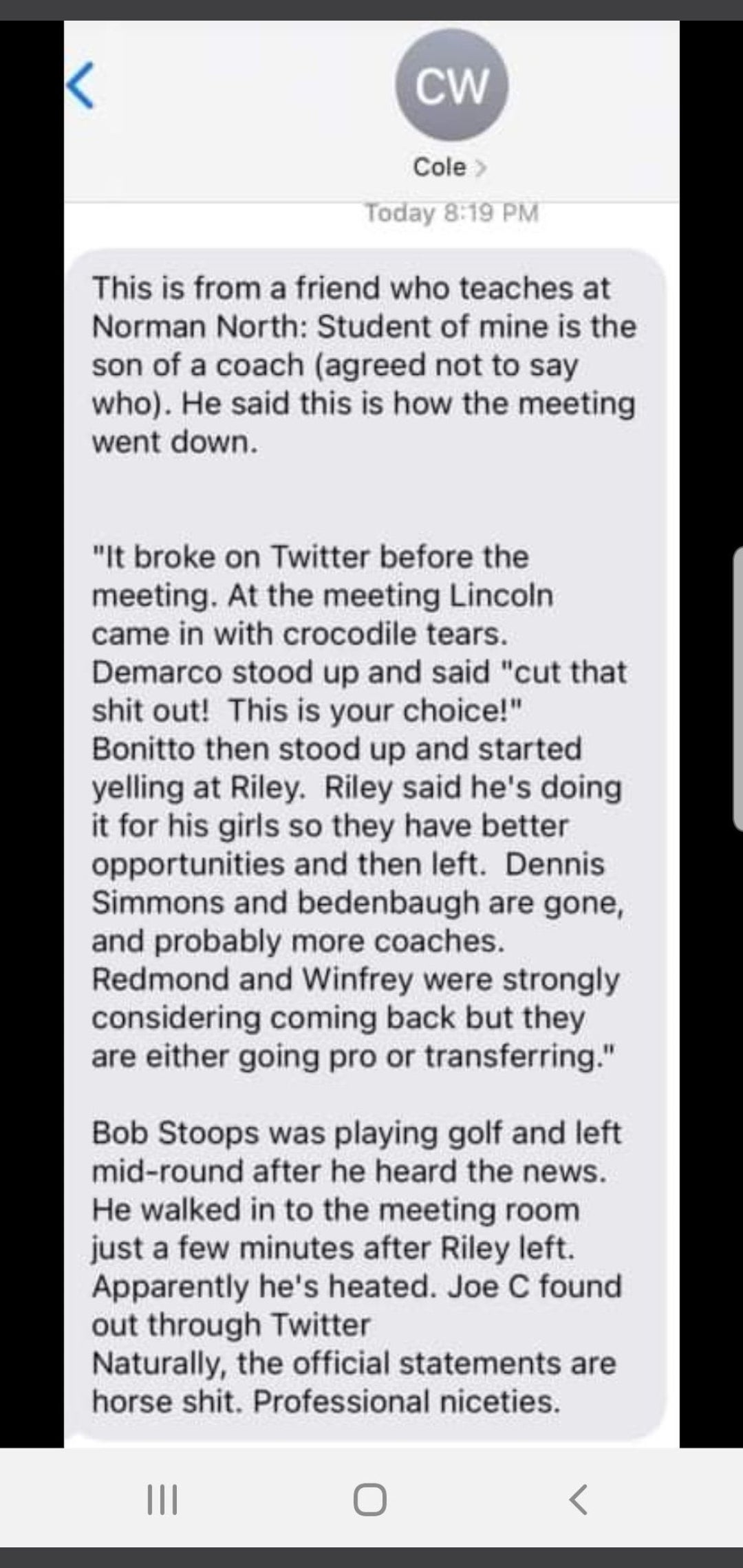Open the recent apps overview
The image size is (743, 1568).
163,1499
